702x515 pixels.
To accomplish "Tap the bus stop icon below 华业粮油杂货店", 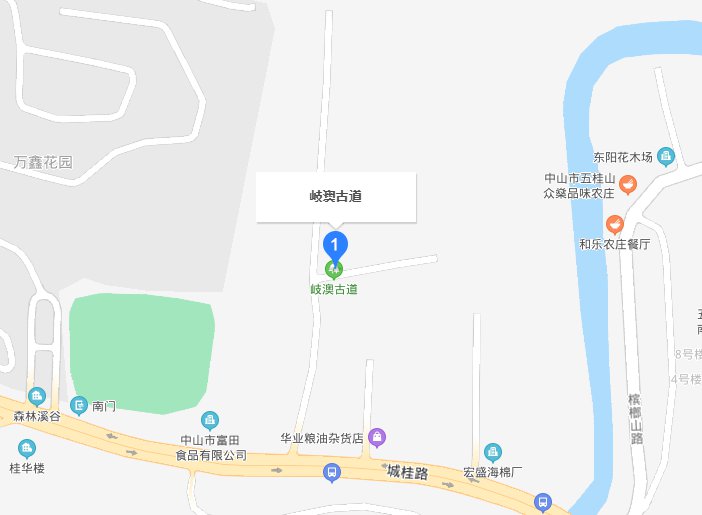I will pos(331,472).
